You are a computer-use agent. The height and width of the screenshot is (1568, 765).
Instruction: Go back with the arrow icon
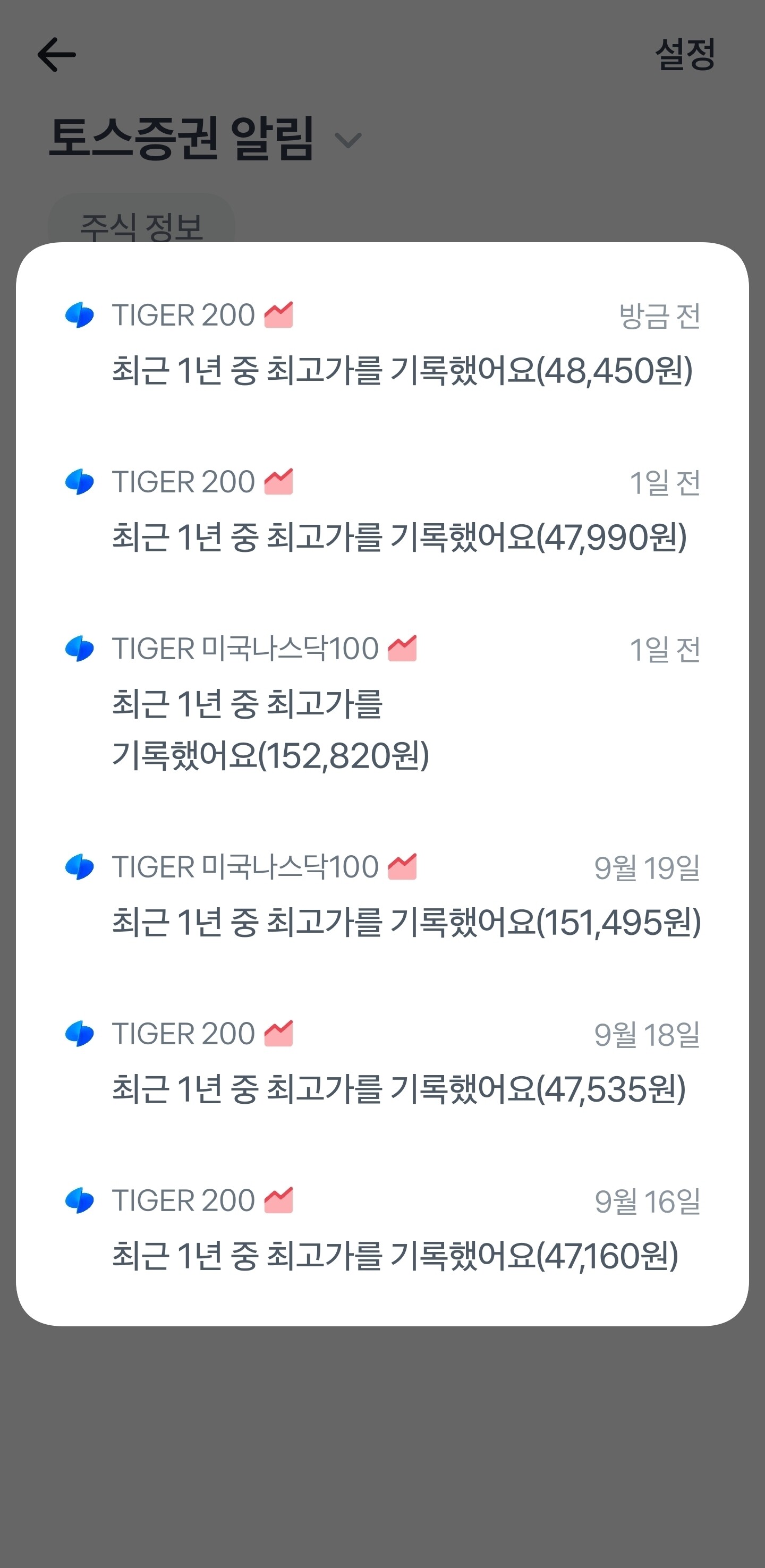click(x=57, y=55)
